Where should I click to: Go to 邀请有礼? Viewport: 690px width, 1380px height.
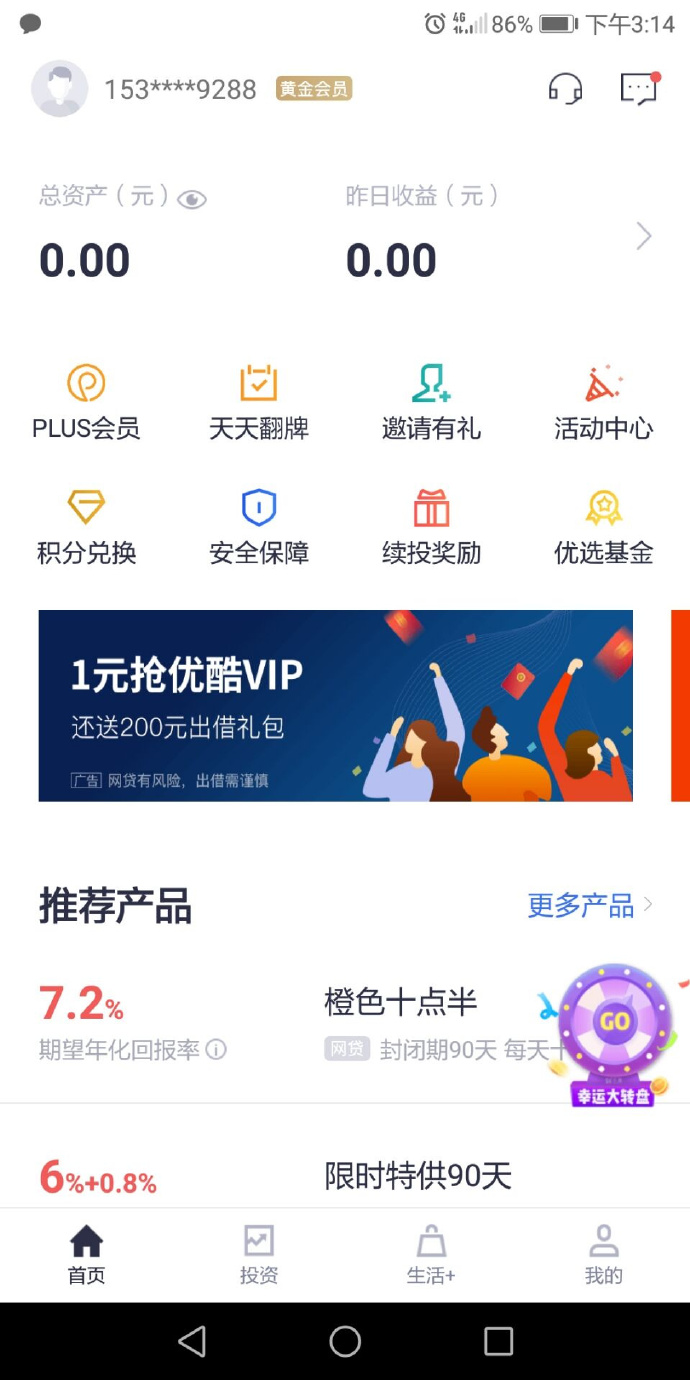click(431, 402)
